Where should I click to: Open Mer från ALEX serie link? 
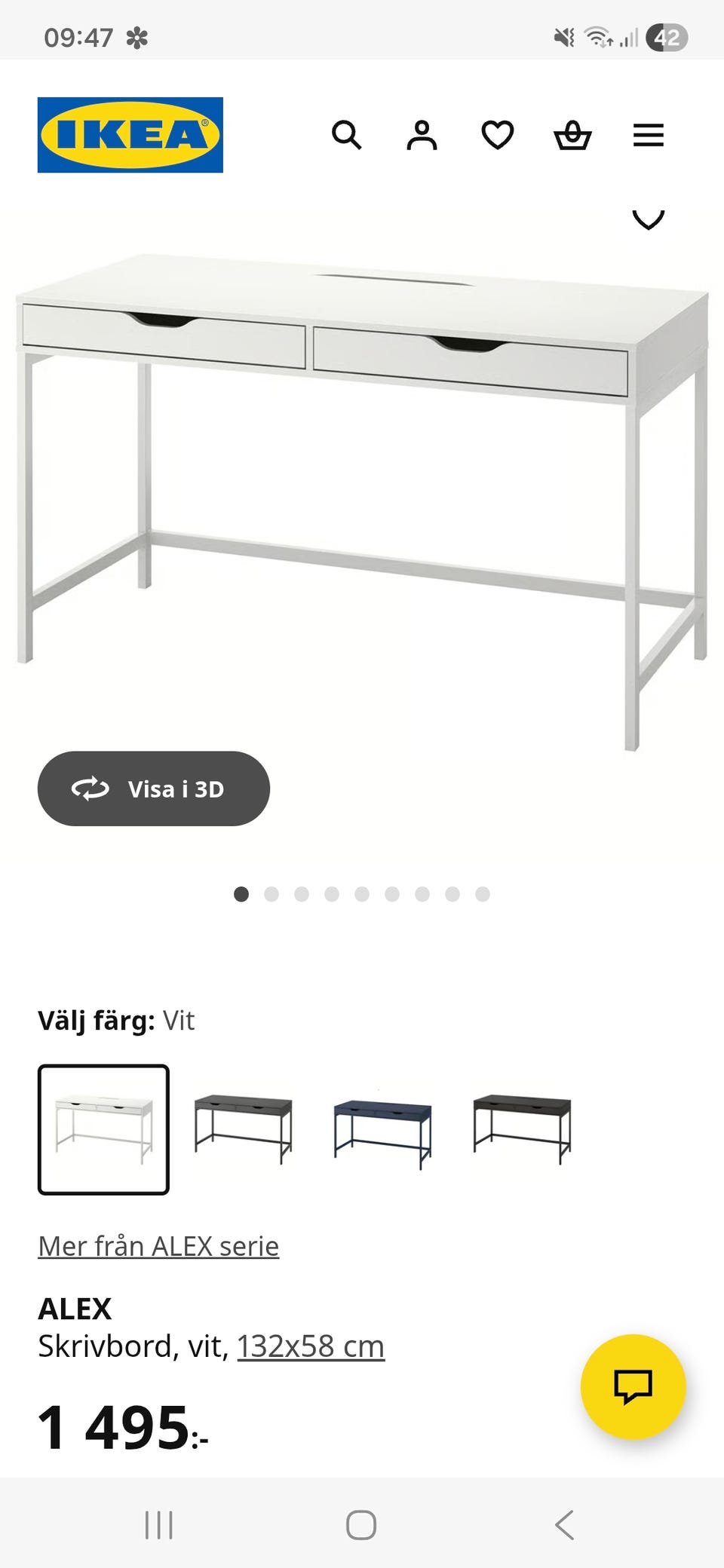pyautogui.click(x=158, y=1245)
